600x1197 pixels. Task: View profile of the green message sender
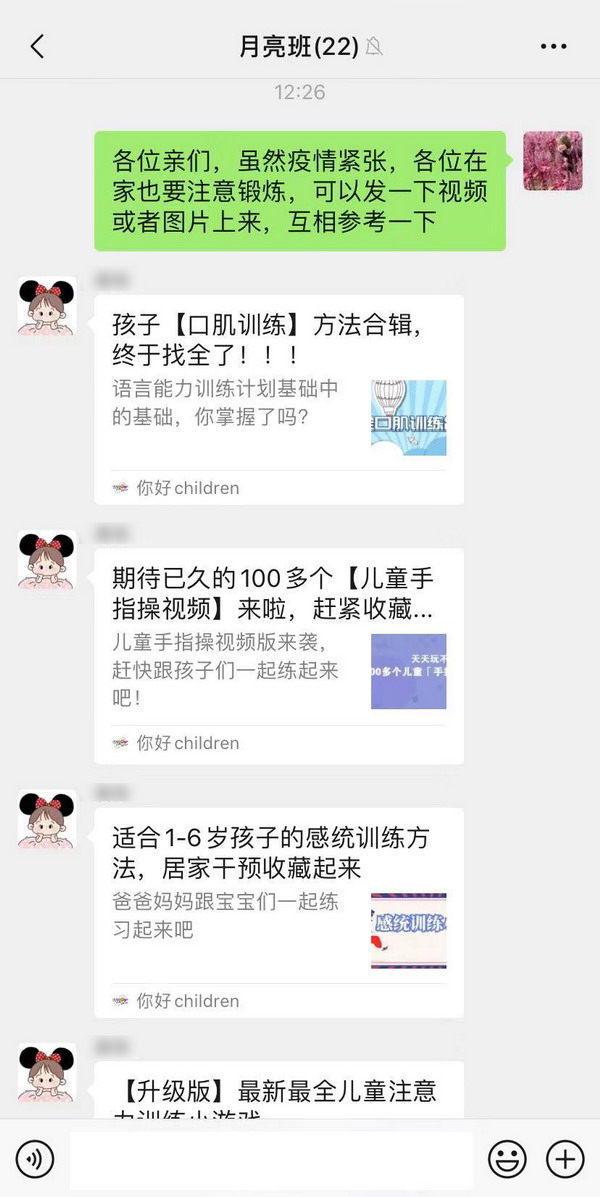[x=552, y=161]
